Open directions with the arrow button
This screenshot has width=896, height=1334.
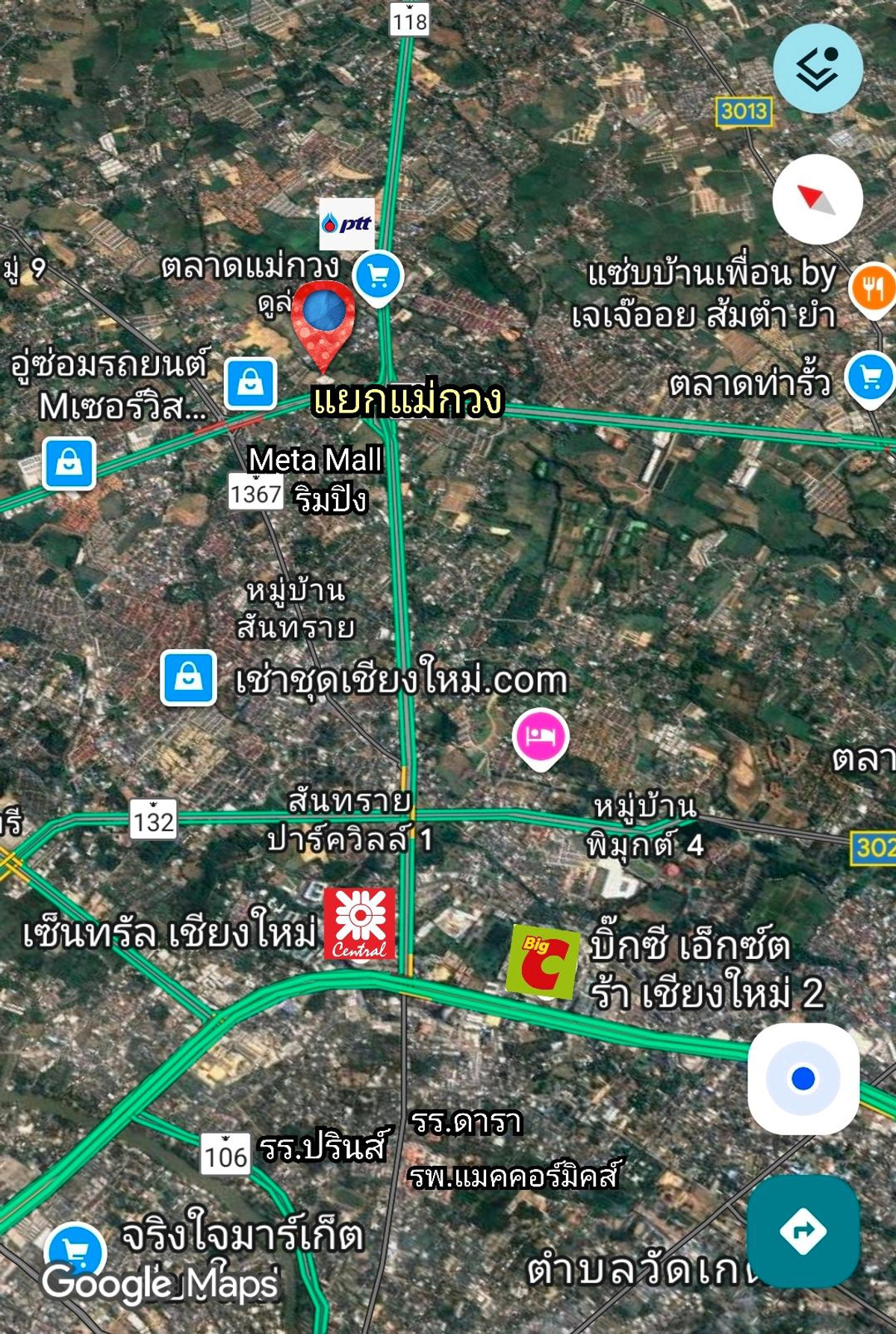coord(803,1230)
